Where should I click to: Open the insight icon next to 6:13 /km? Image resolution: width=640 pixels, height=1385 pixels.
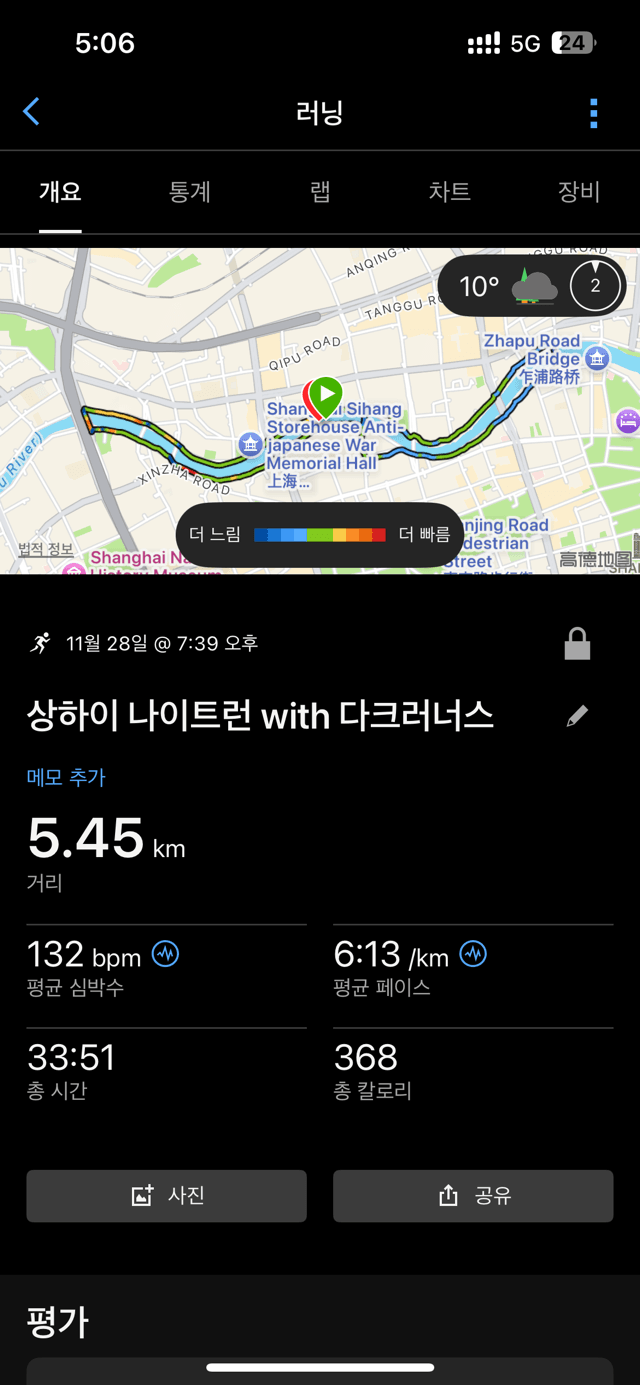[x=473, y=954]
